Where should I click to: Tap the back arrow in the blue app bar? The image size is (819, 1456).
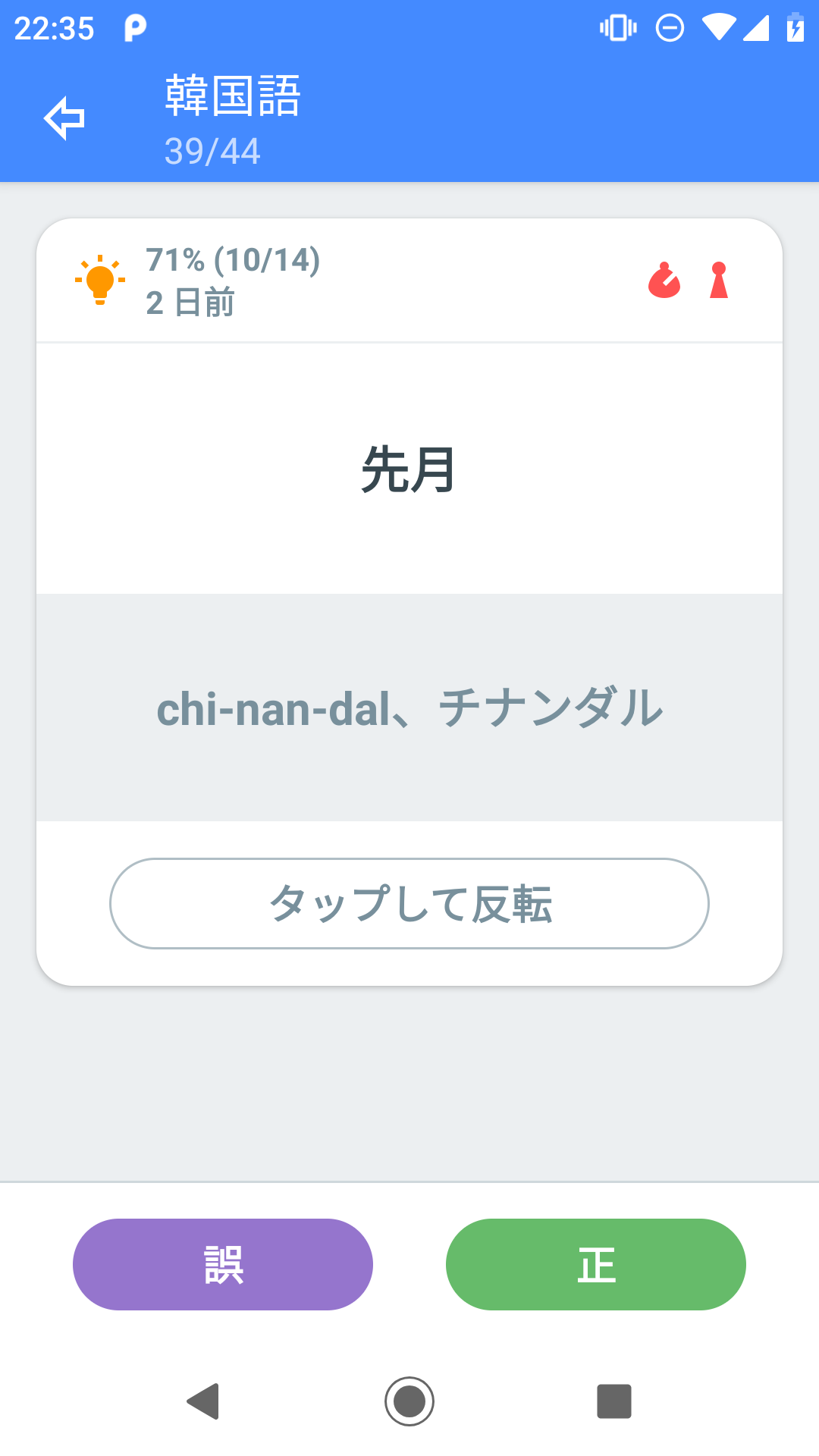click(x=65, y=120)
